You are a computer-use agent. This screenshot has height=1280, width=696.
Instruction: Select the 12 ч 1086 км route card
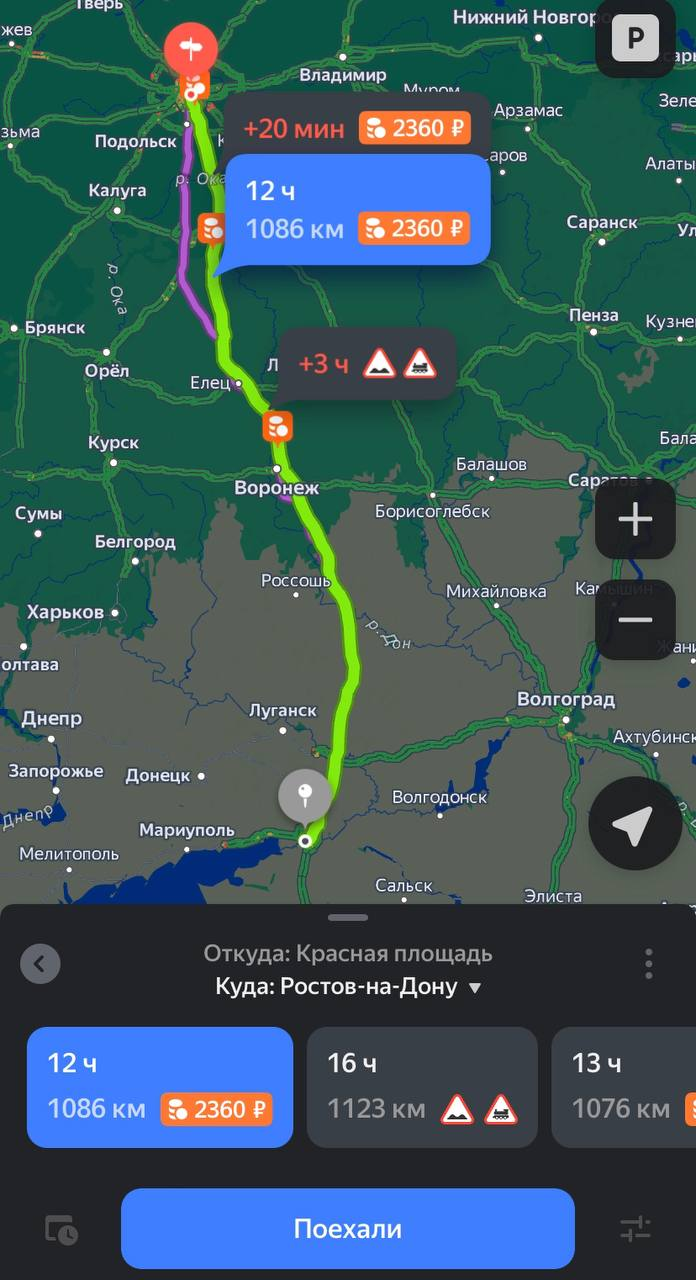[x=160, y=1087]
